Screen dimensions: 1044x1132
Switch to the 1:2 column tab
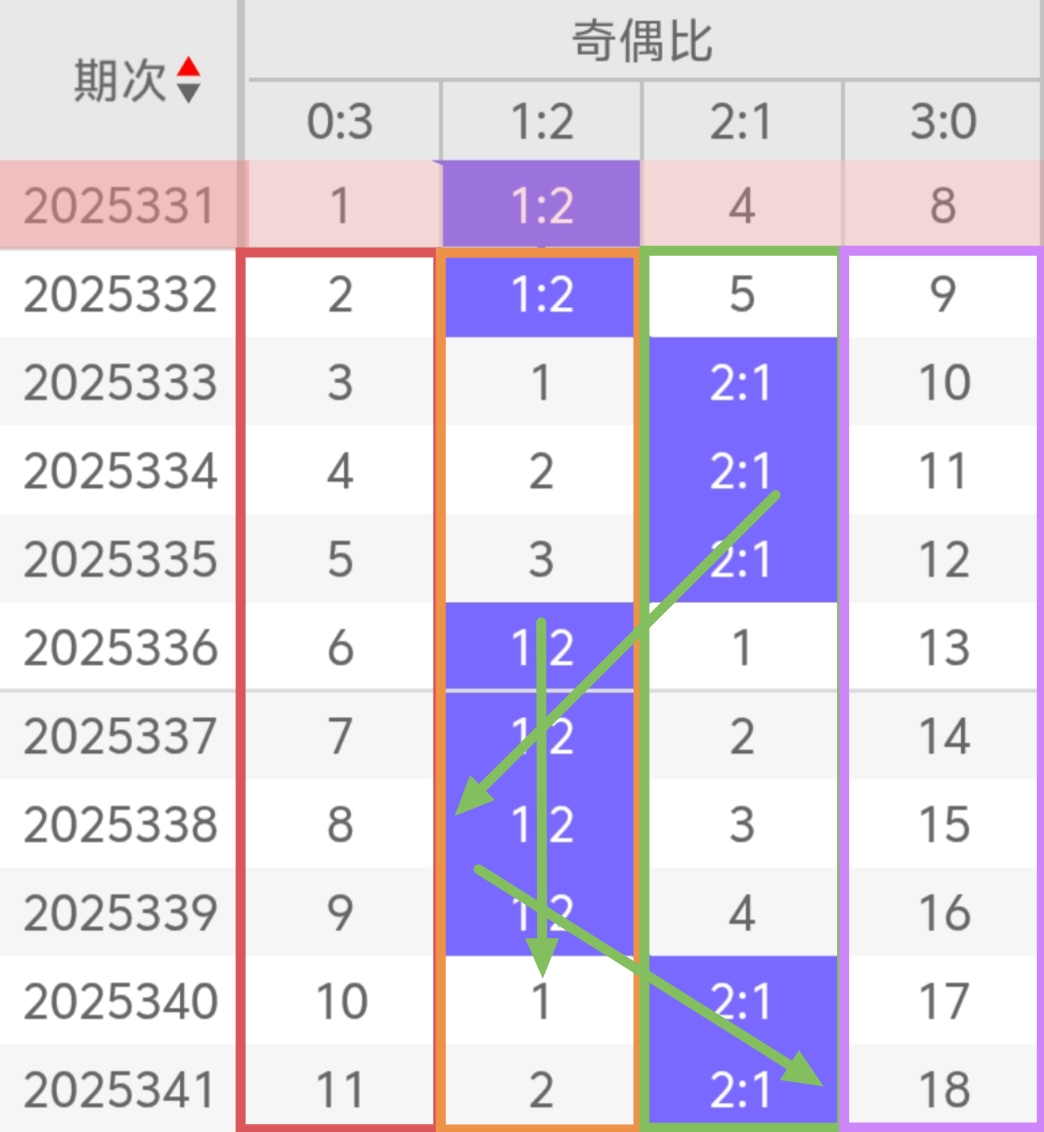[x=540, y=120]
